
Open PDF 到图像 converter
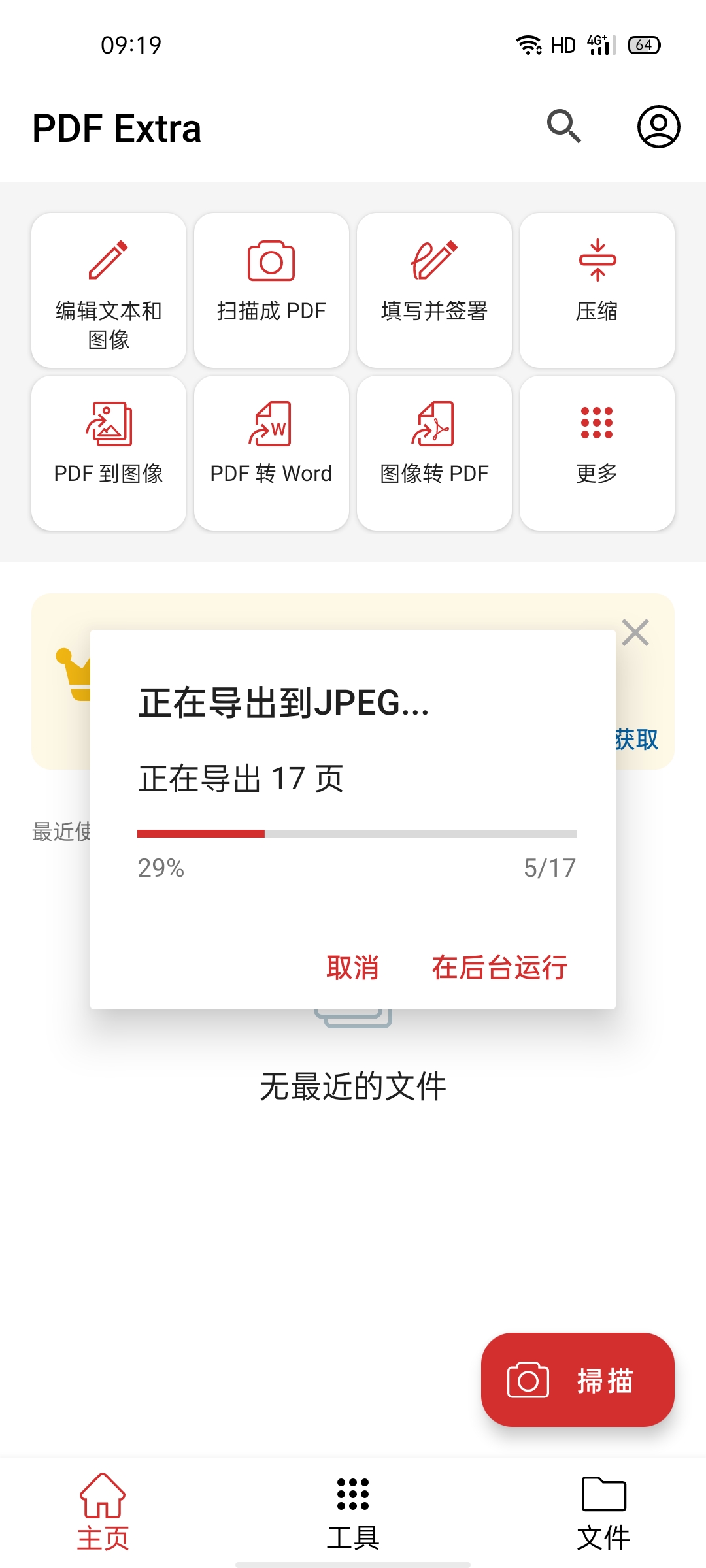(x=109, y=453)
